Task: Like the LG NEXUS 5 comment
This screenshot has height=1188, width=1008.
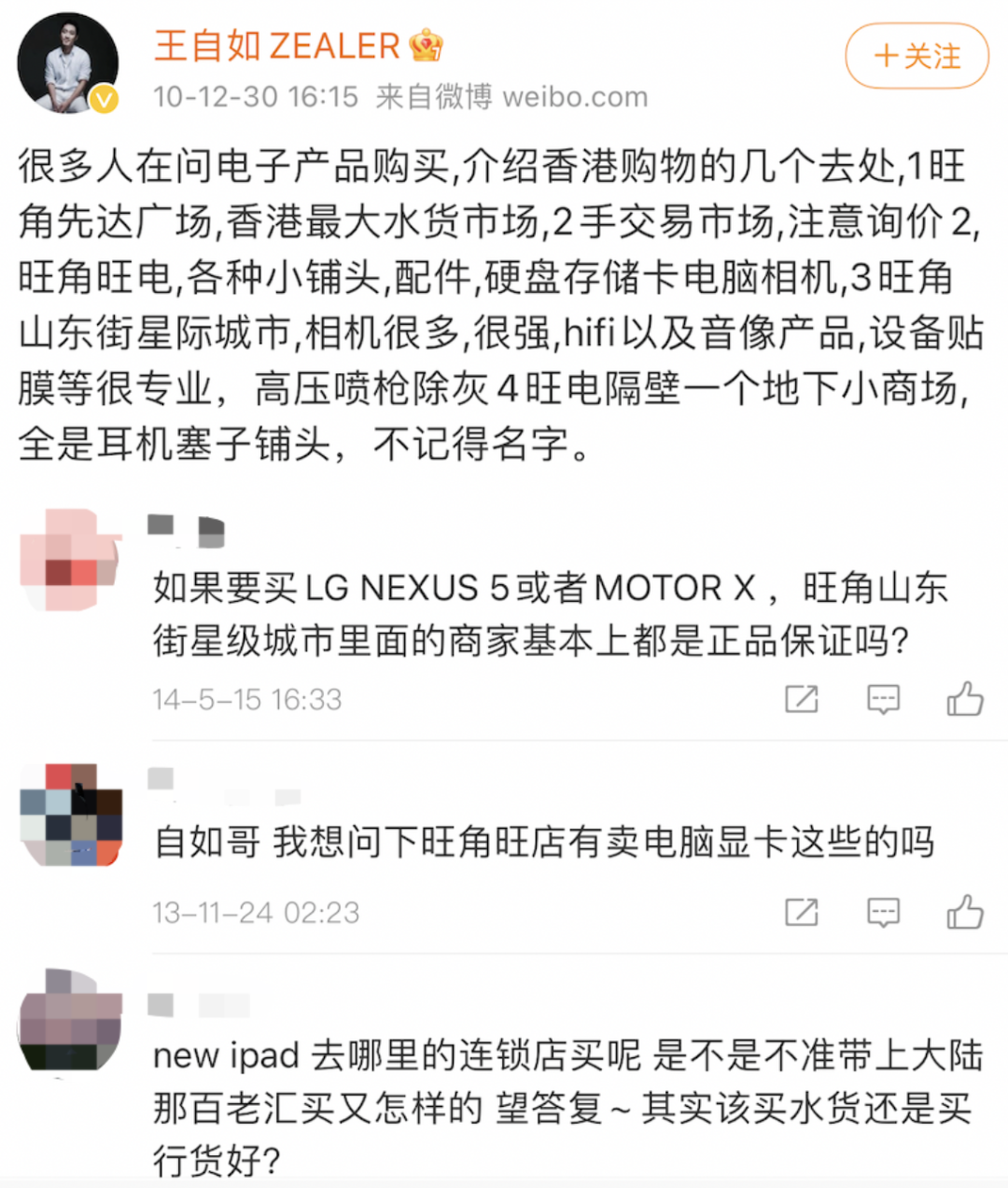Action: pyautogui.click(x=964, y=698)
